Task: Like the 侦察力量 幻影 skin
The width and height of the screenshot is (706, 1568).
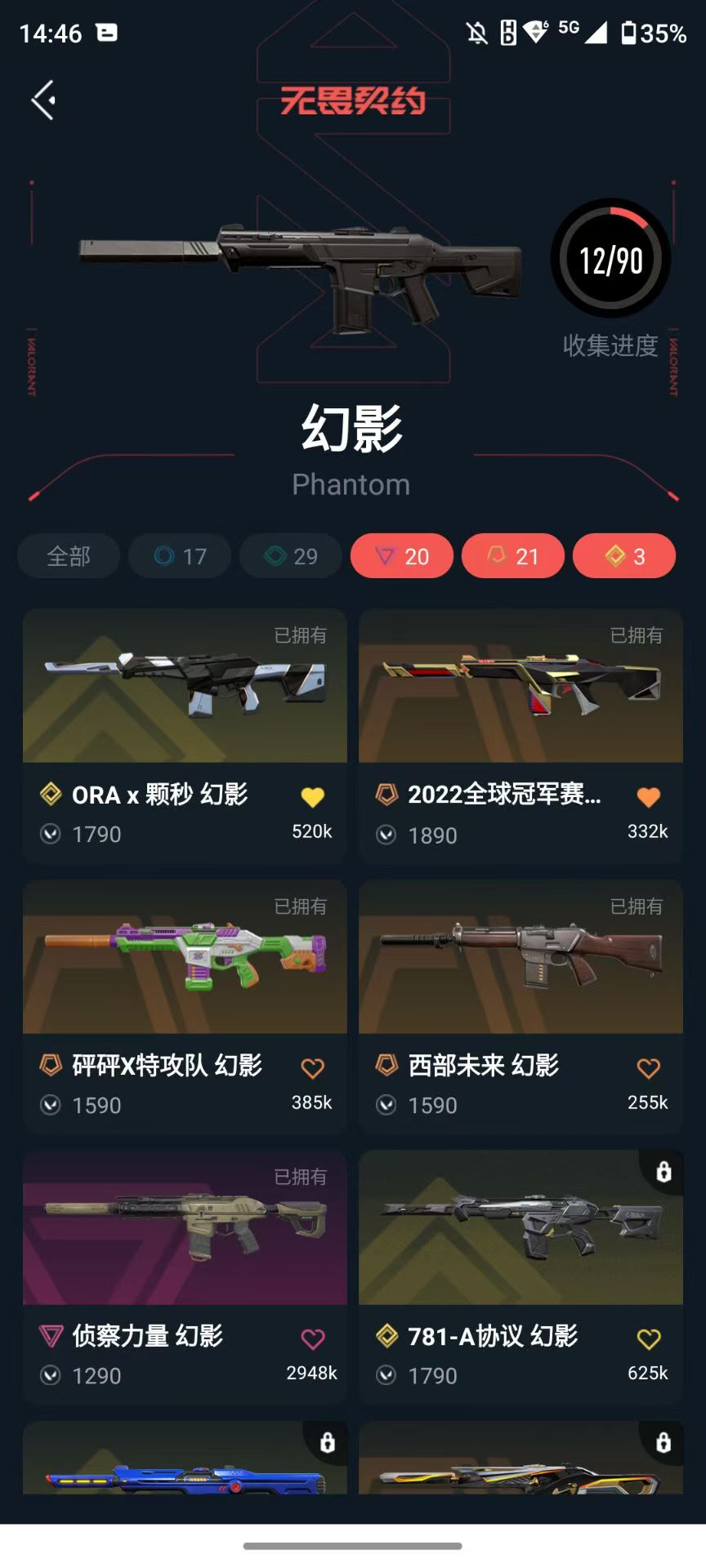Action: click(313, 1339)
